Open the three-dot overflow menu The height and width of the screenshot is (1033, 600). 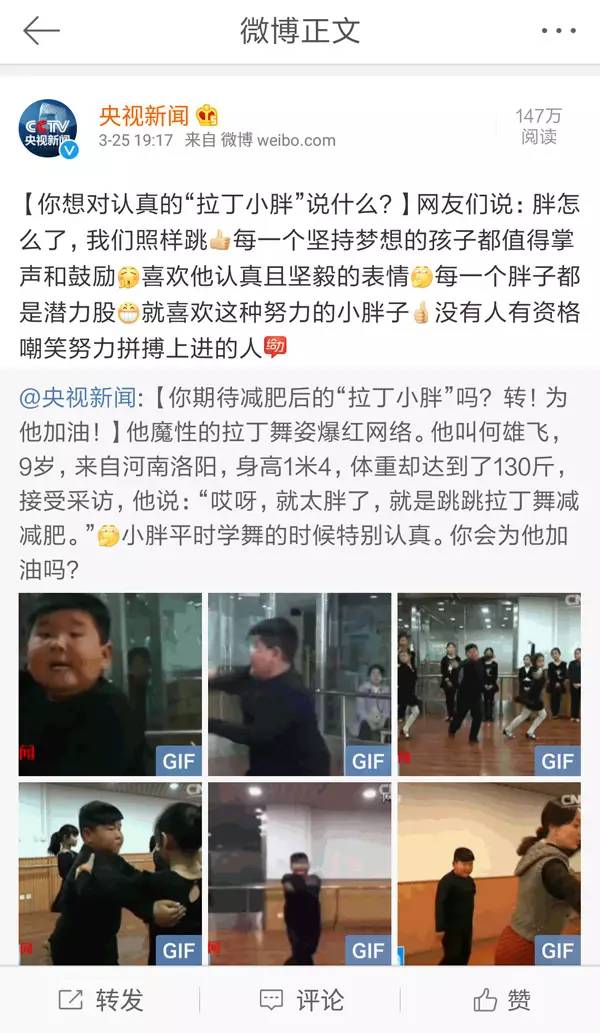click(559, 31)
